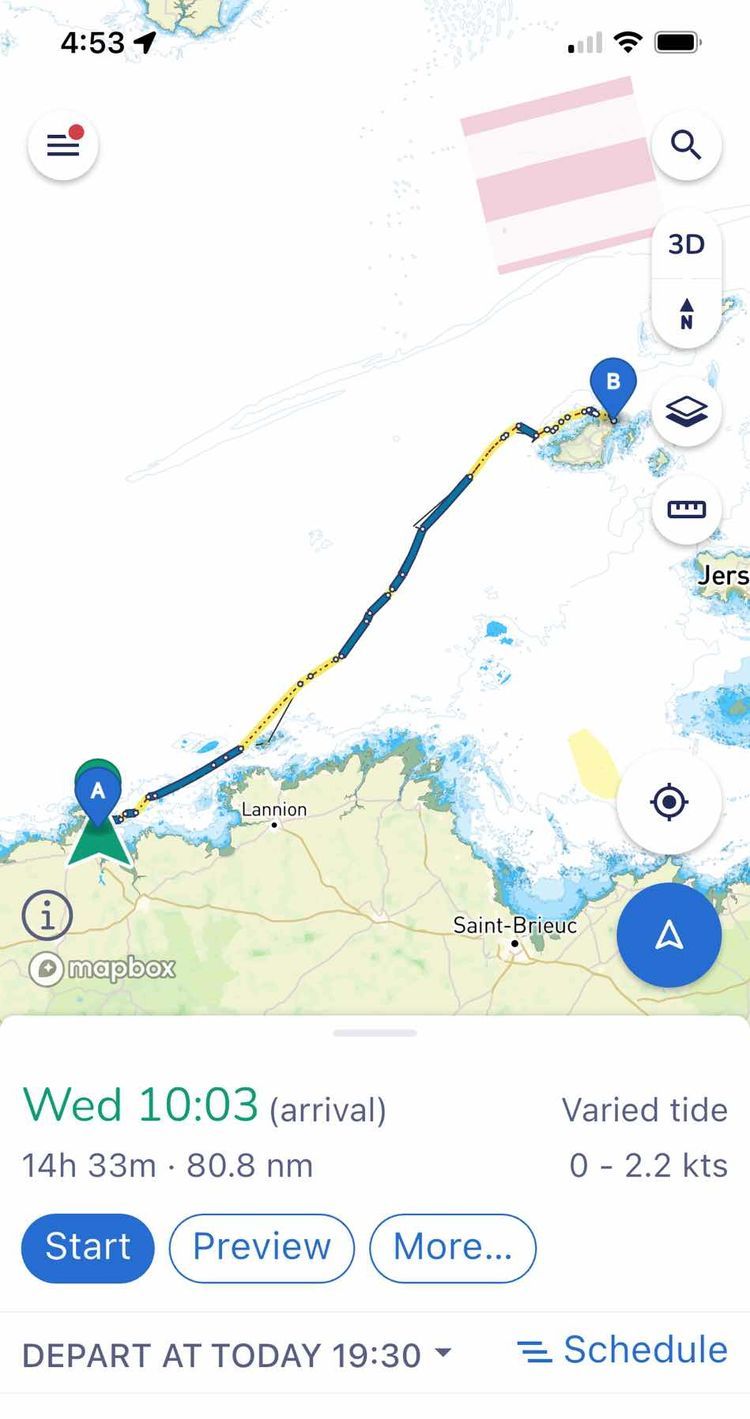Tap the blue navigation arrow button
Viewport: 750px width, 1419px height.
coord(669,935)
